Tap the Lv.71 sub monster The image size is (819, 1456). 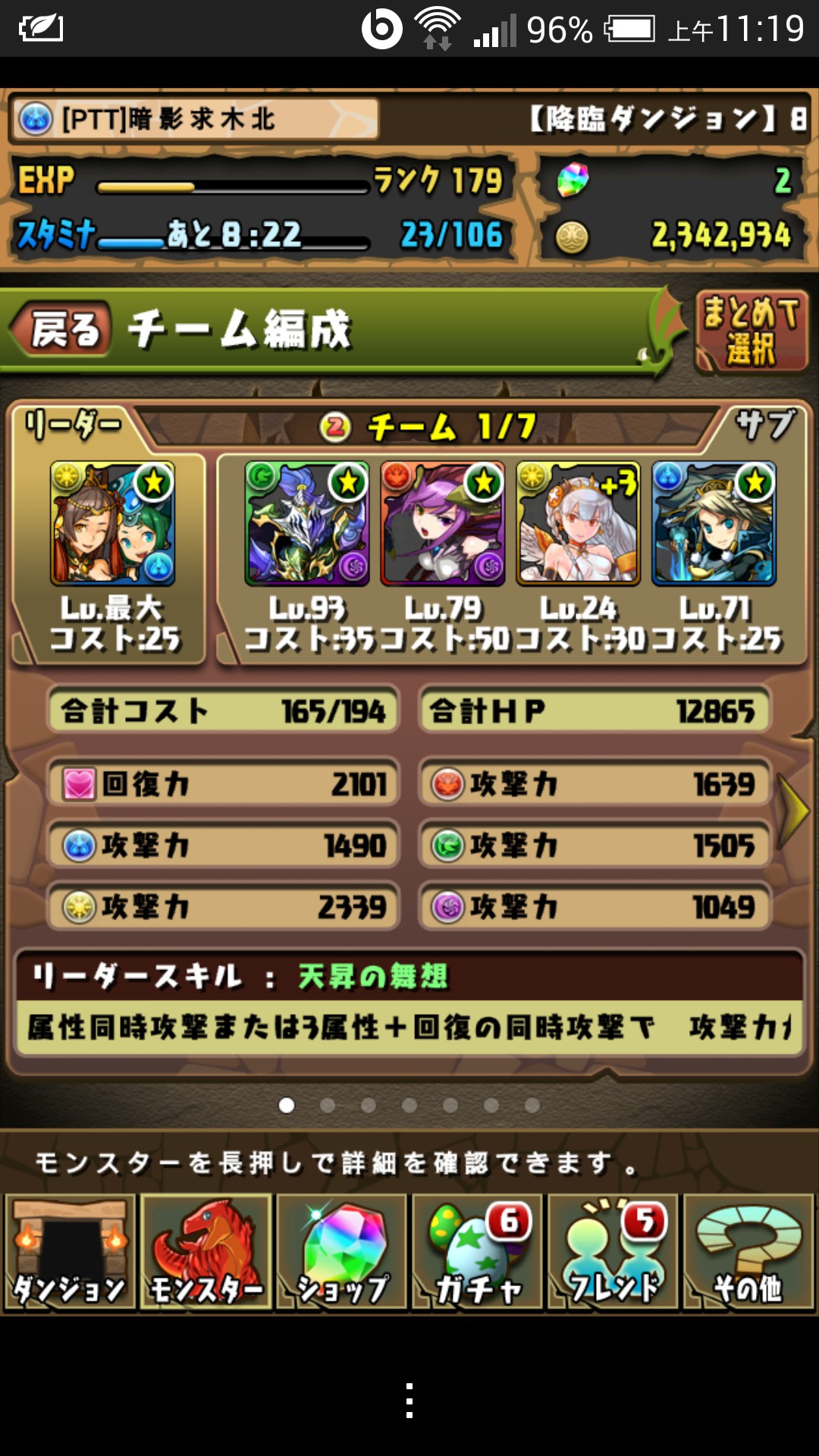[714, 524]
